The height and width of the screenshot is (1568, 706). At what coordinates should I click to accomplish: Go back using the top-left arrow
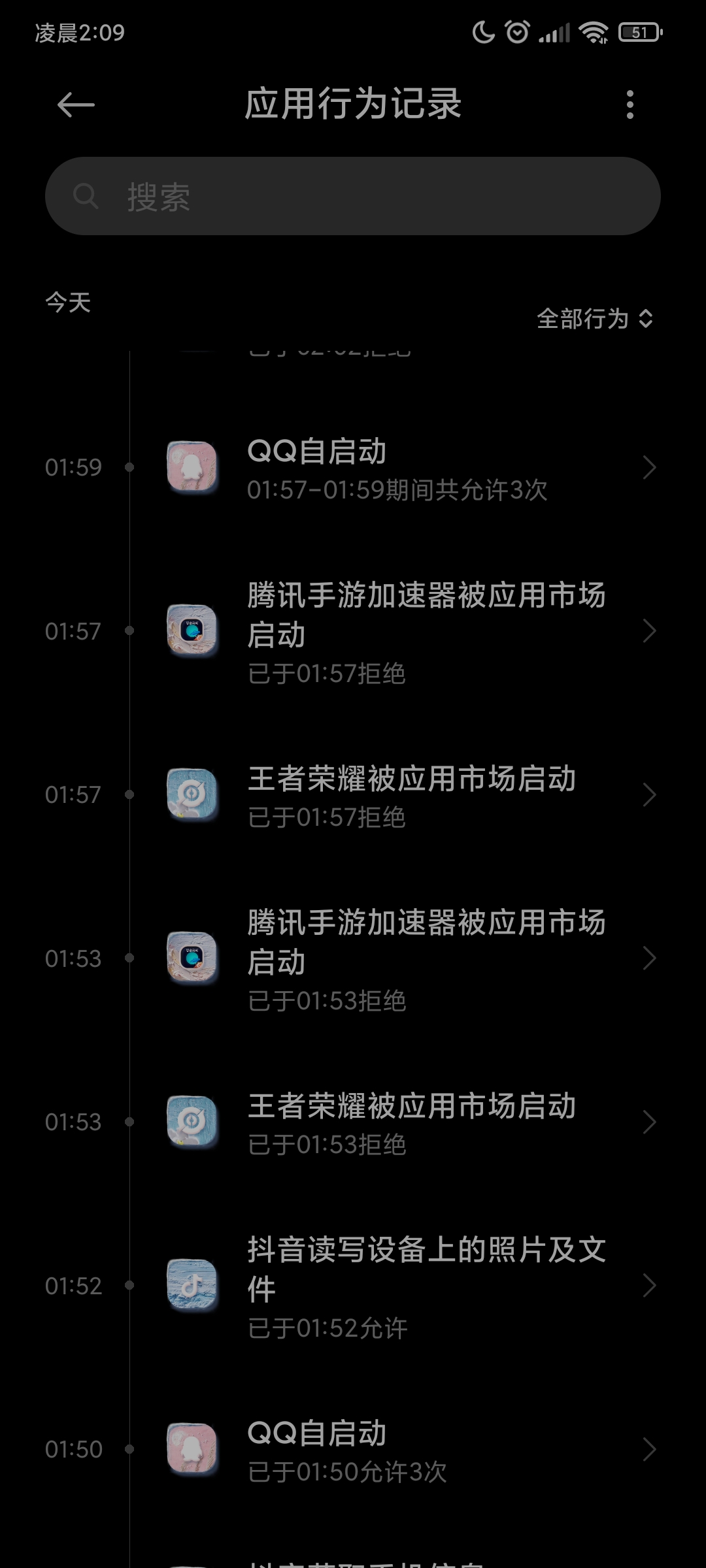click(76, 105)
